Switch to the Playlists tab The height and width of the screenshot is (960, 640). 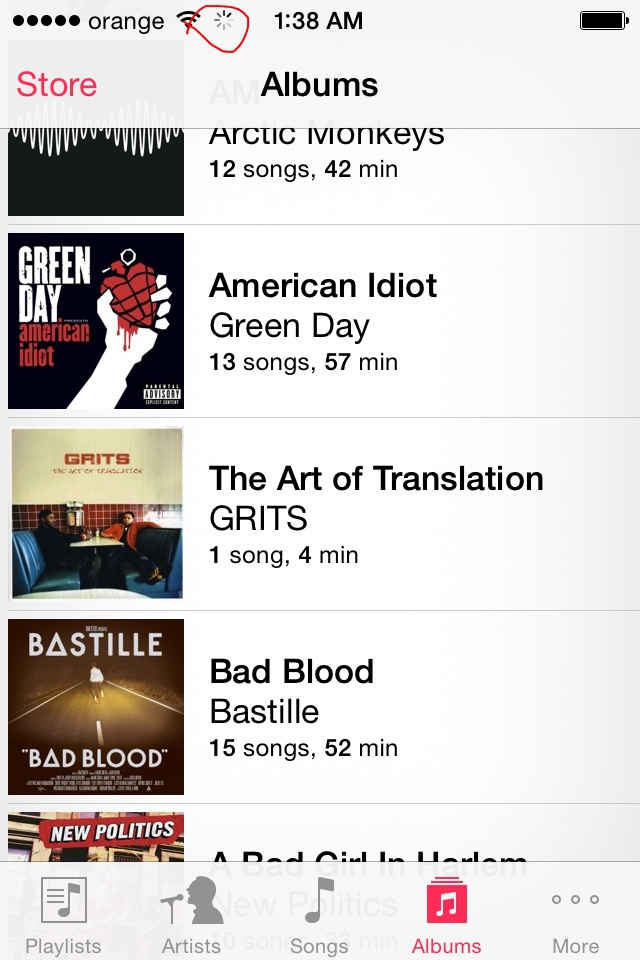pos(63,915)
